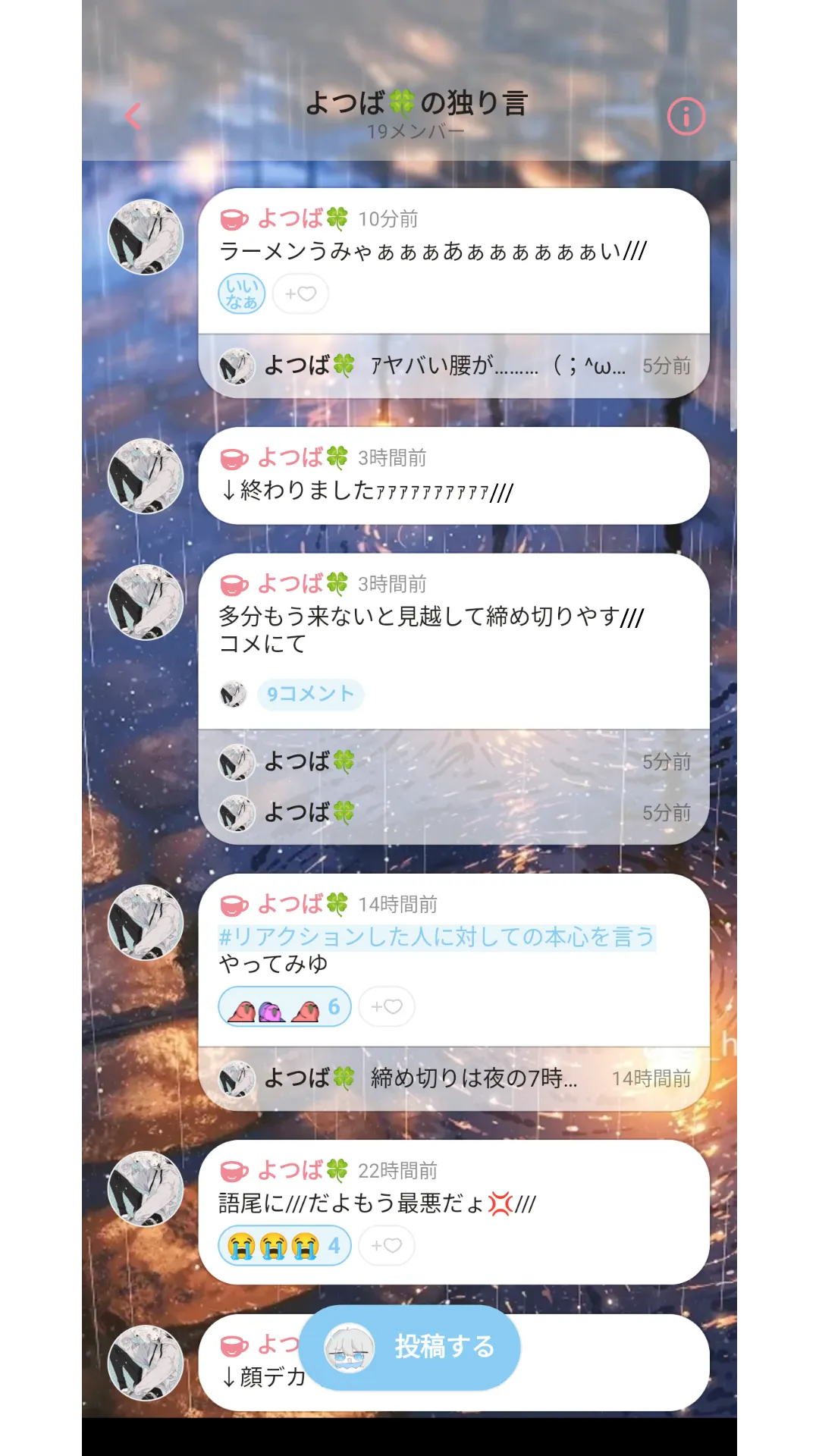Screen dimensions: 819x1456
Task: Open the 多分もう来ないと post about the deadline
Action: tap(454, 629)
